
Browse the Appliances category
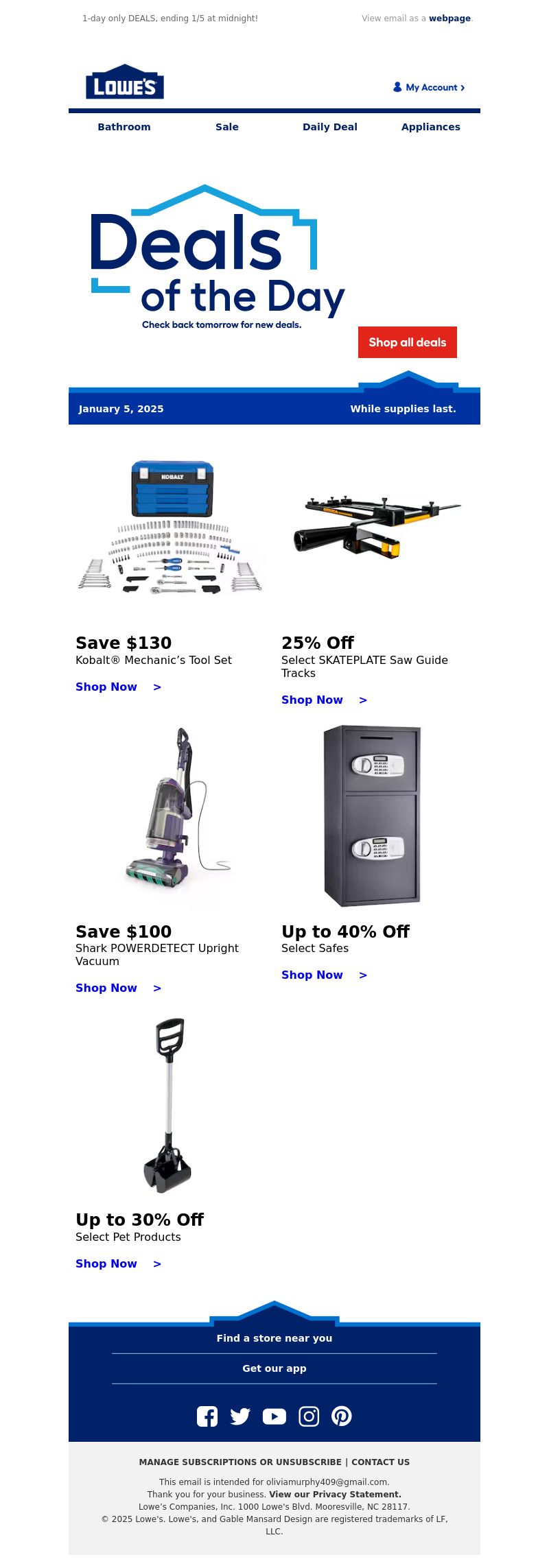[x=430, y=127]
